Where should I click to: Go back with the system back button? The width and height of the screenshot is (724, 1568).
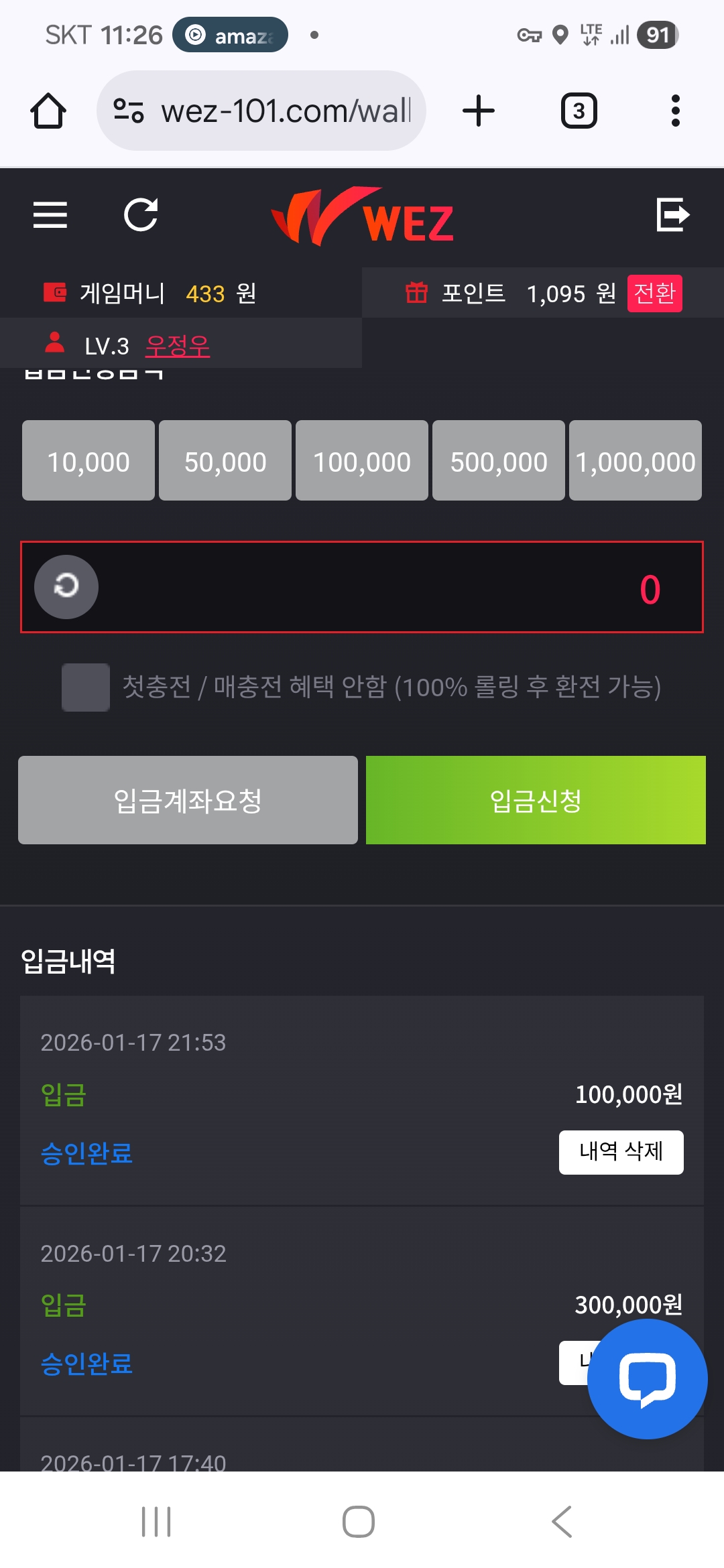pyautogui.click(x=562, y=1522)
